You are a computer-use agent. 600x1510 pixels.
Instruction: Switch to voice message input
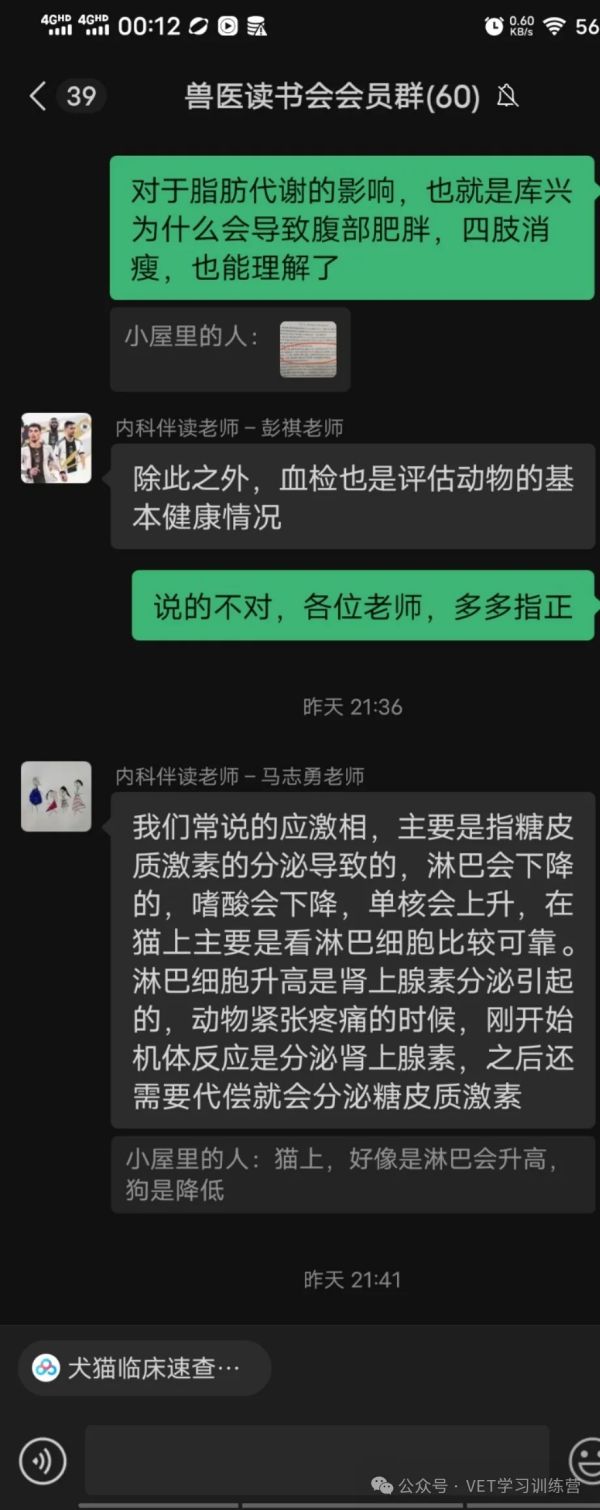click(x=42, y=1461)
